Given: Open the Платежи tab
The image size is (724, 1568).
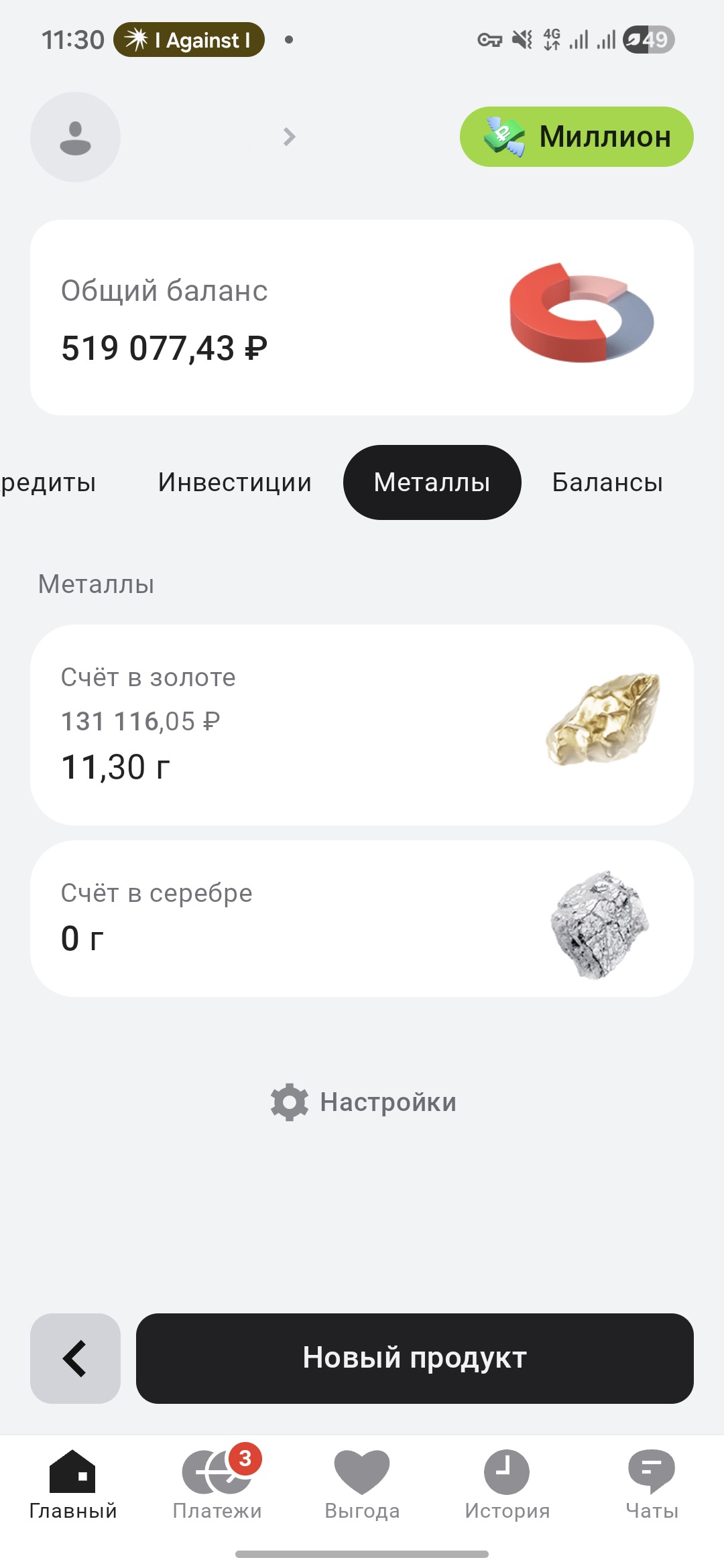Looking at the screenshot, I should pos(217,1484).
